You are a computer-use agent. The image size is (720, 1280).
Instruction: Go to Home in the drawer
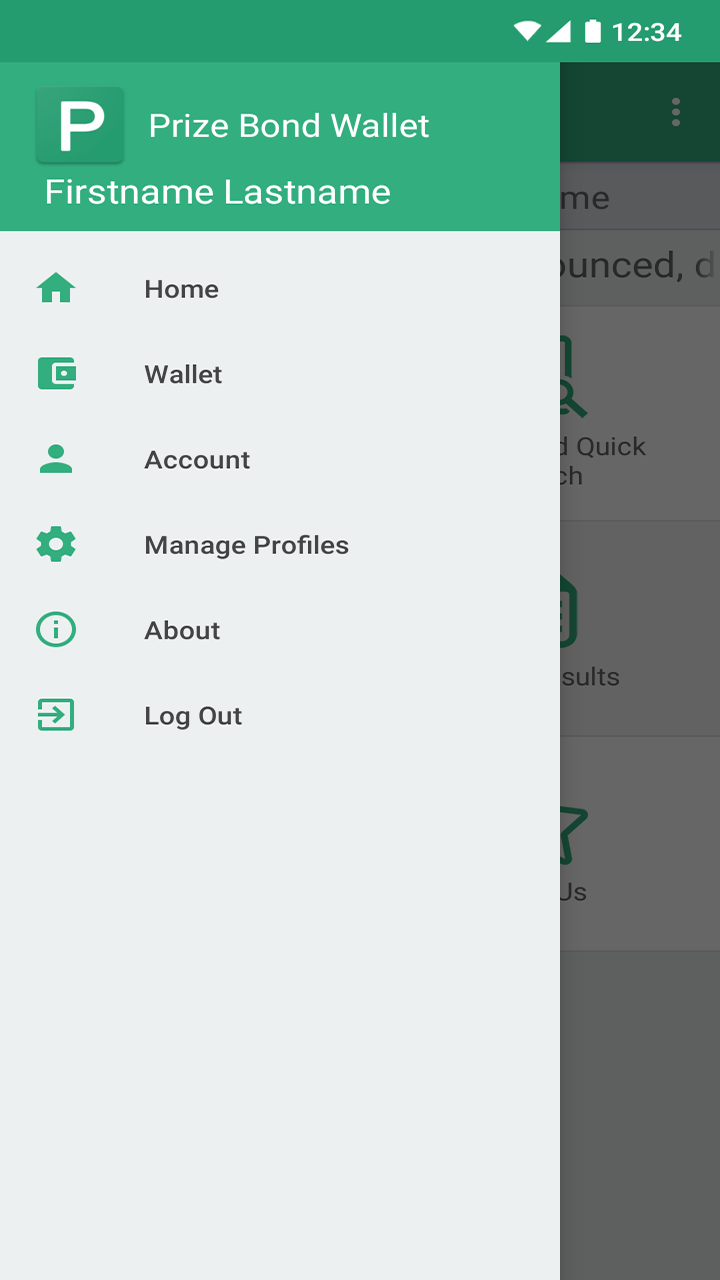pos(181,289)
